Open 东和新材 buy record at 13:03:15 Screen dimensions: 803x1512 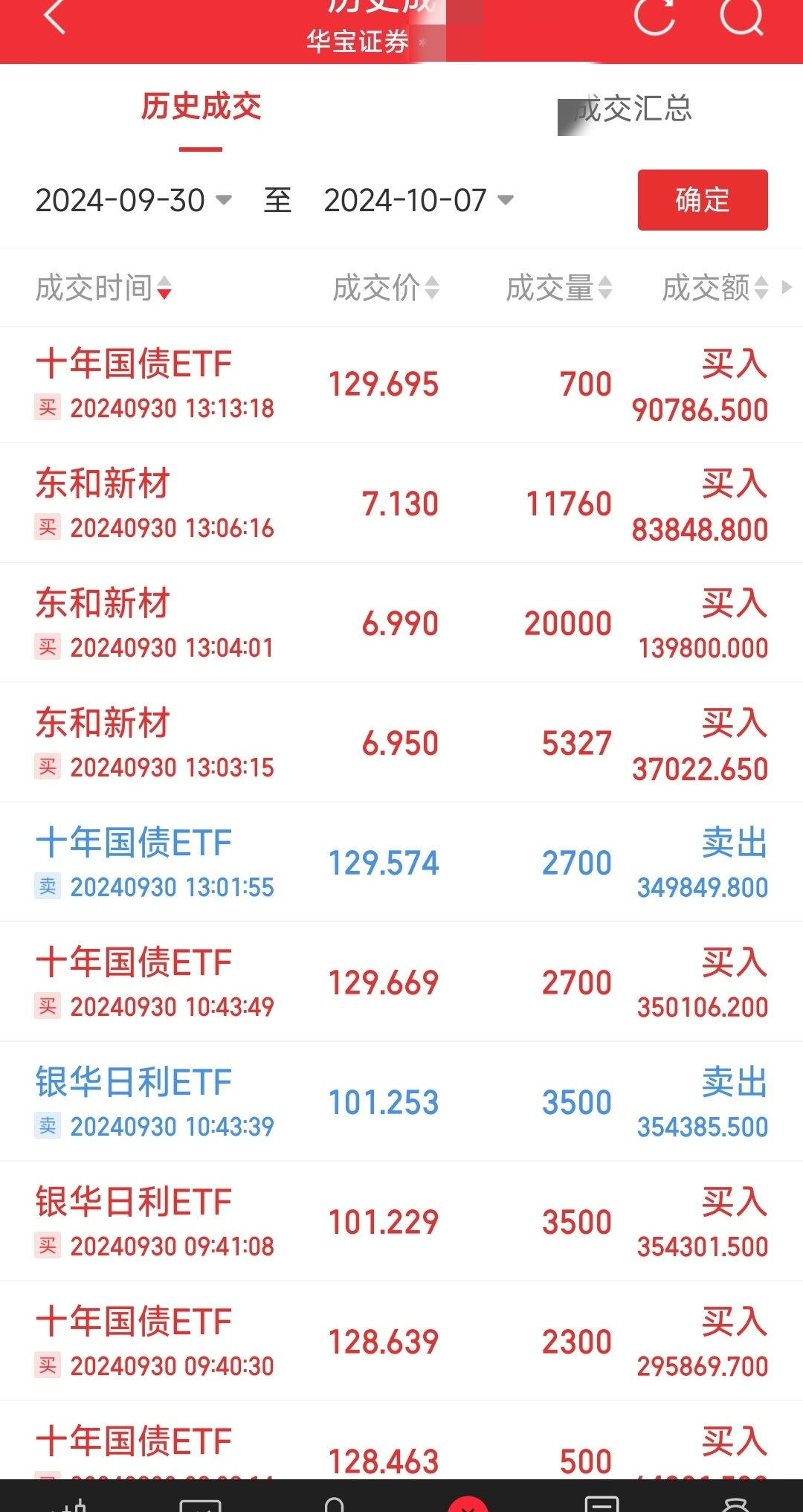tap(401, 743)
